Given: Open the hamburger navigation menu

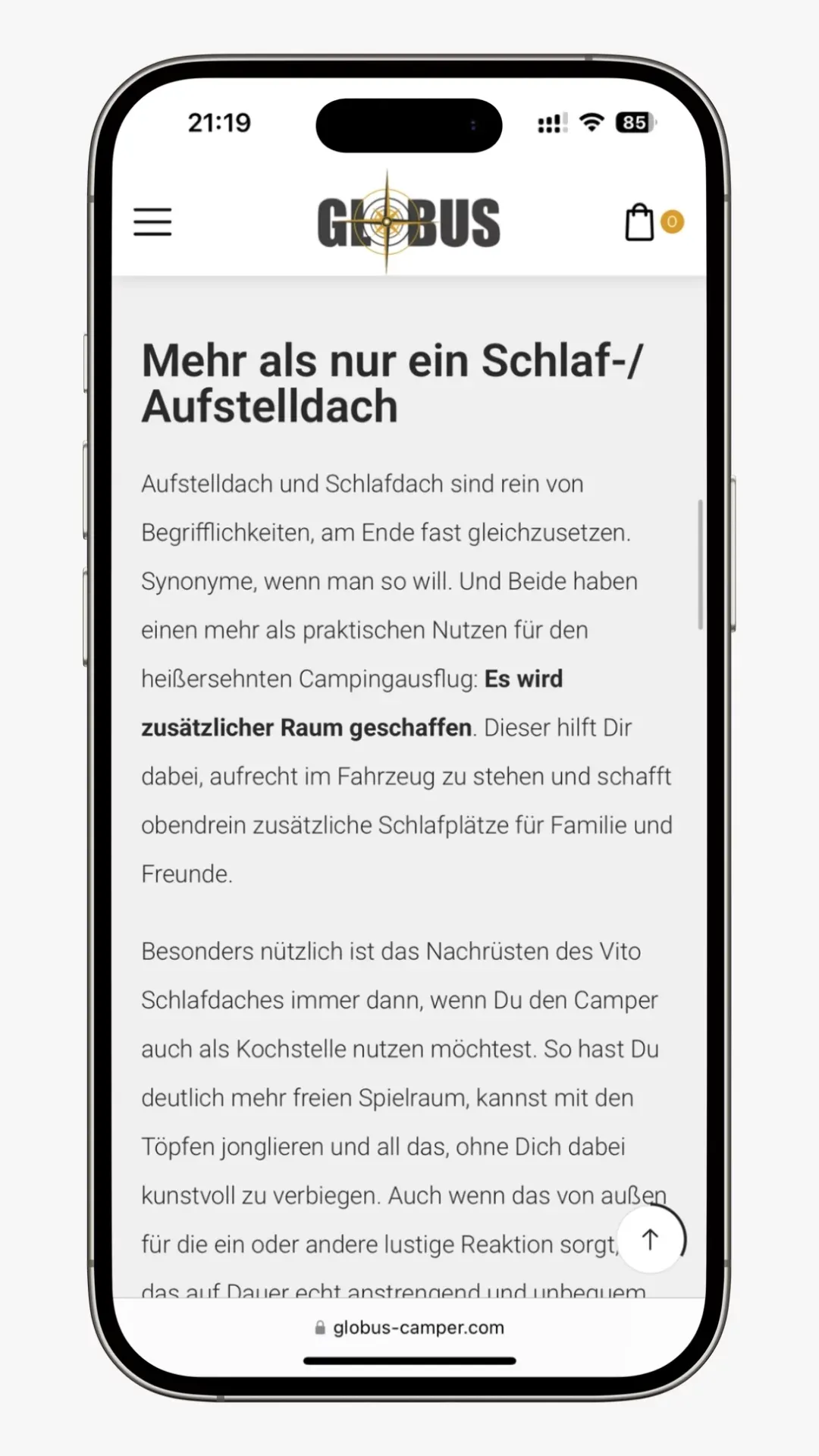Looking at the screenshot, I should [x=152, y=222].
